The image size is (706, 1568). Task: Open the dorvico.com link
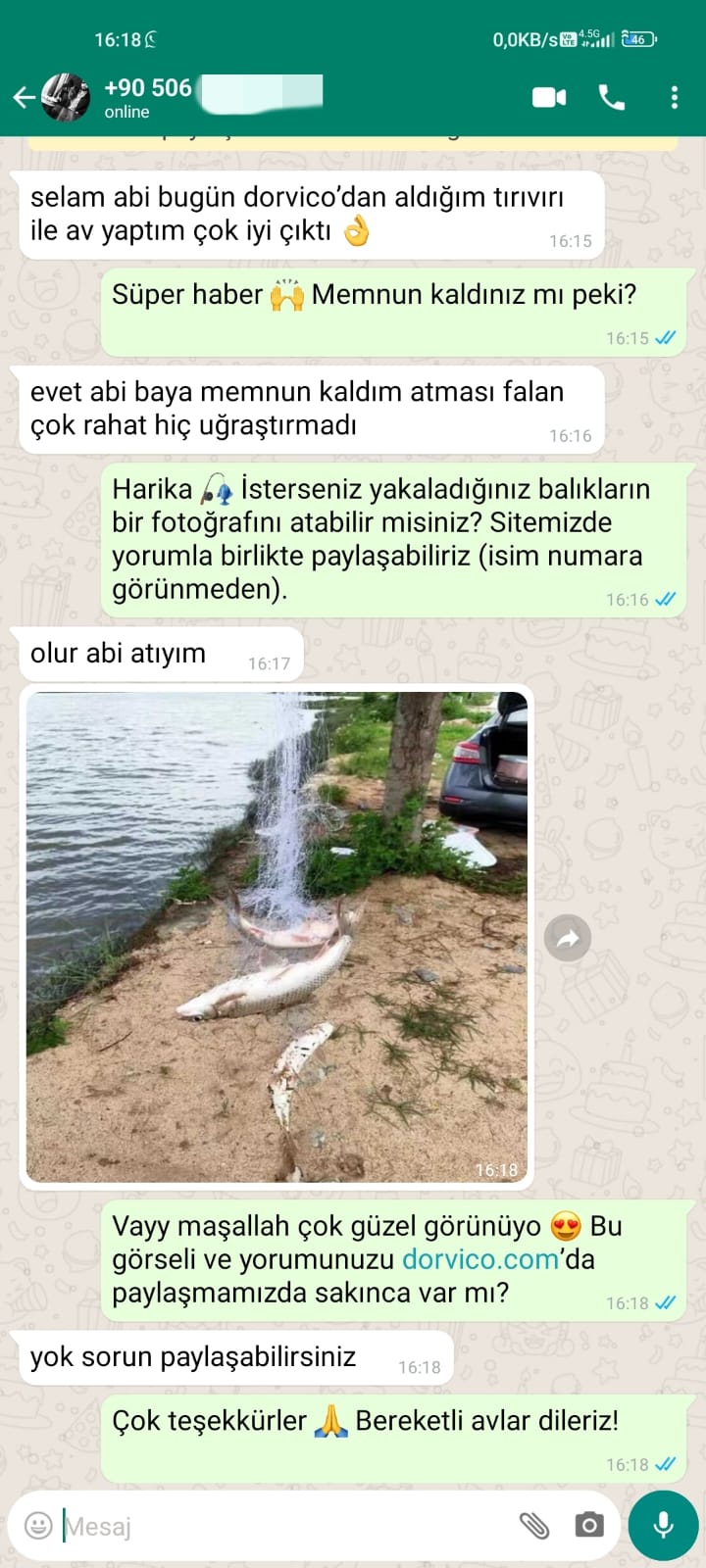(480, 1259)
